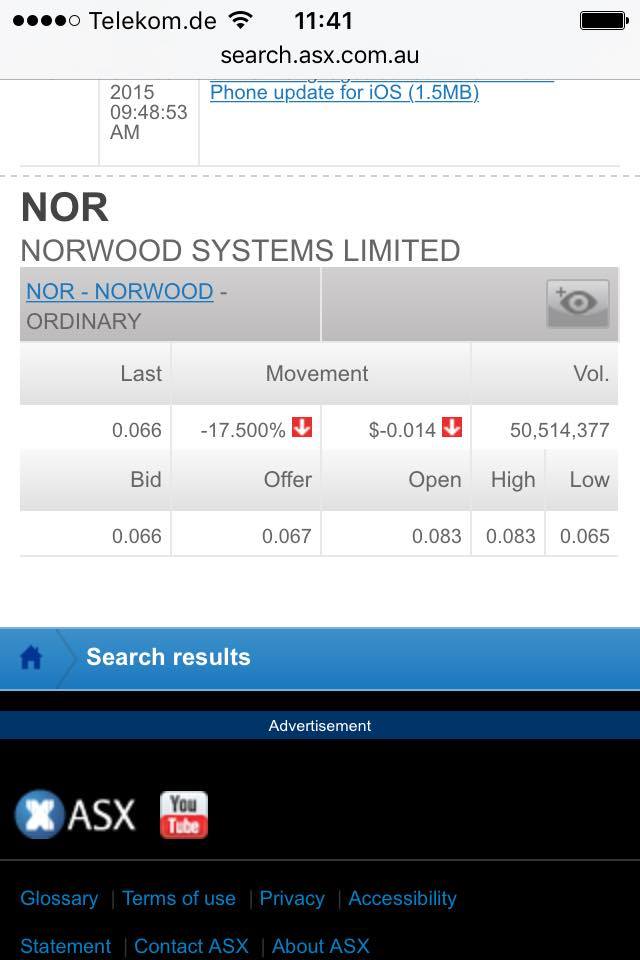
Task: Open the ASX YouTube channel
Action: point(184,814)
